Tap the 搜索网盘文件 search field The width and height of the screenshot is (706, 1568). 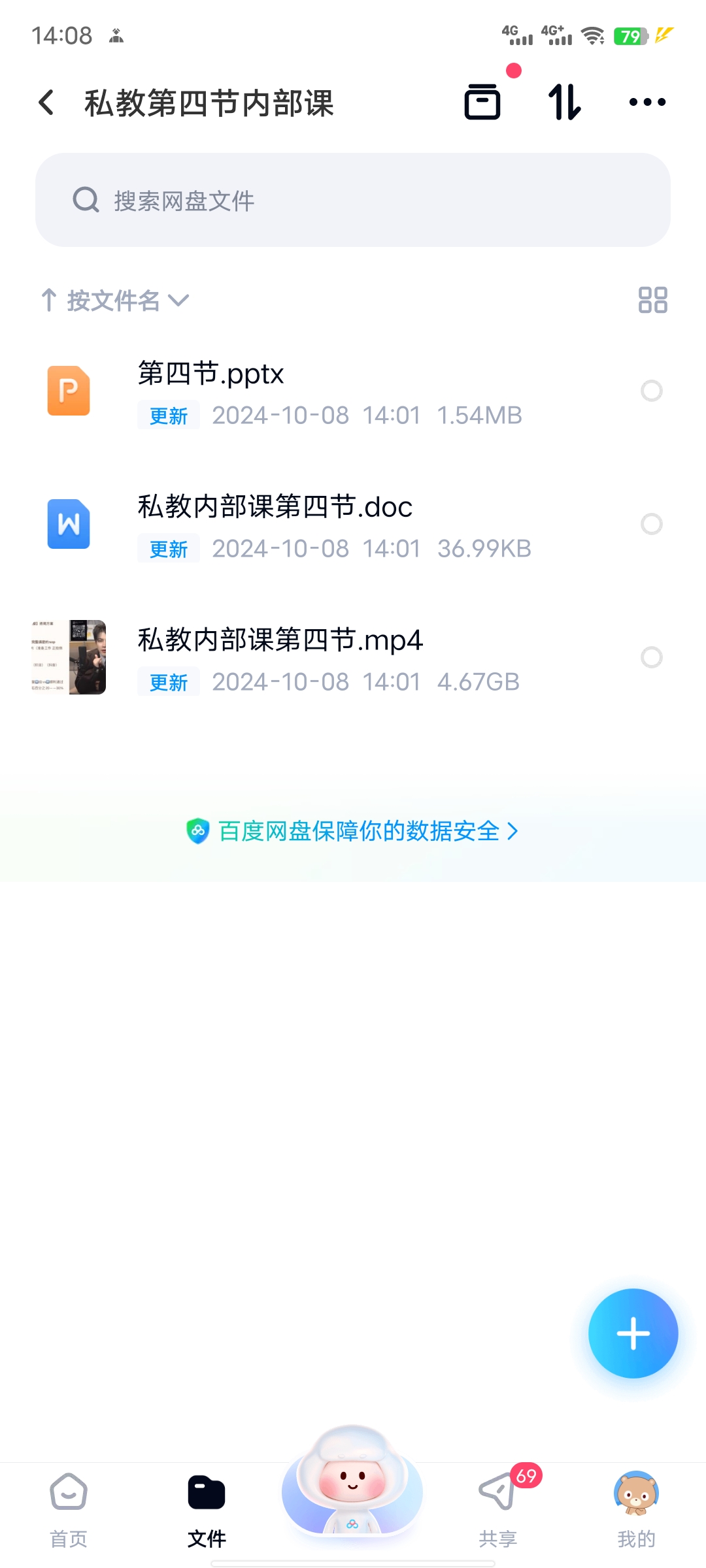coord(353,200)
